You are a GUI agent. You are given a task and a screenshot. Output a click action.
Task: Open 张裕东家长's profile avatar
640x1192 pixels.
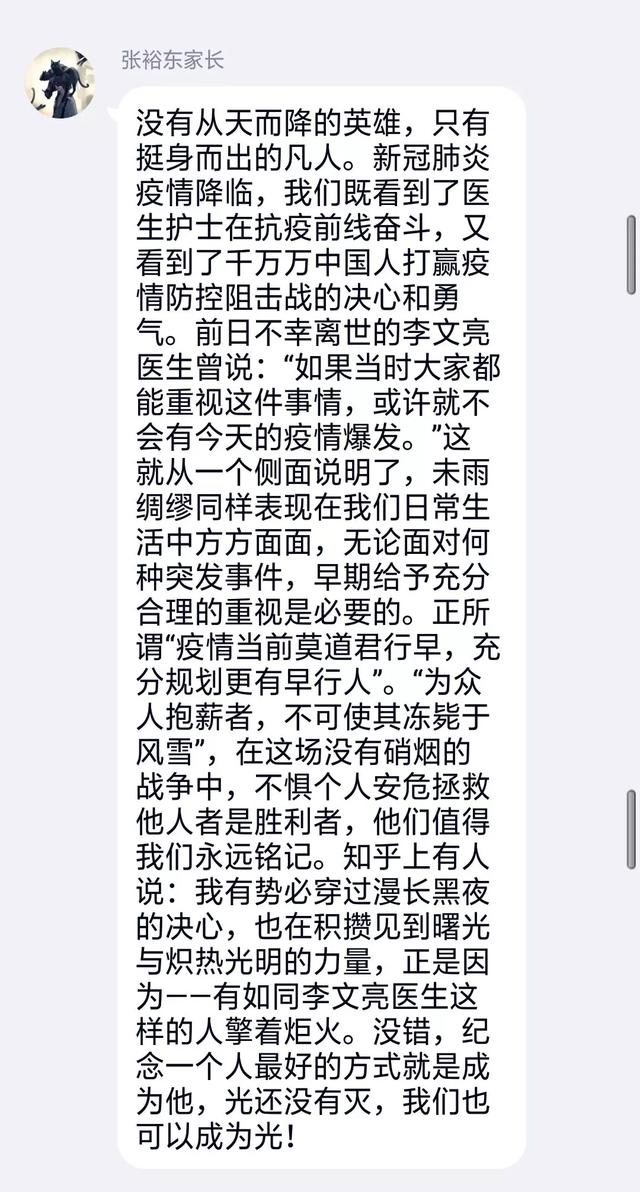pos(60,83)
